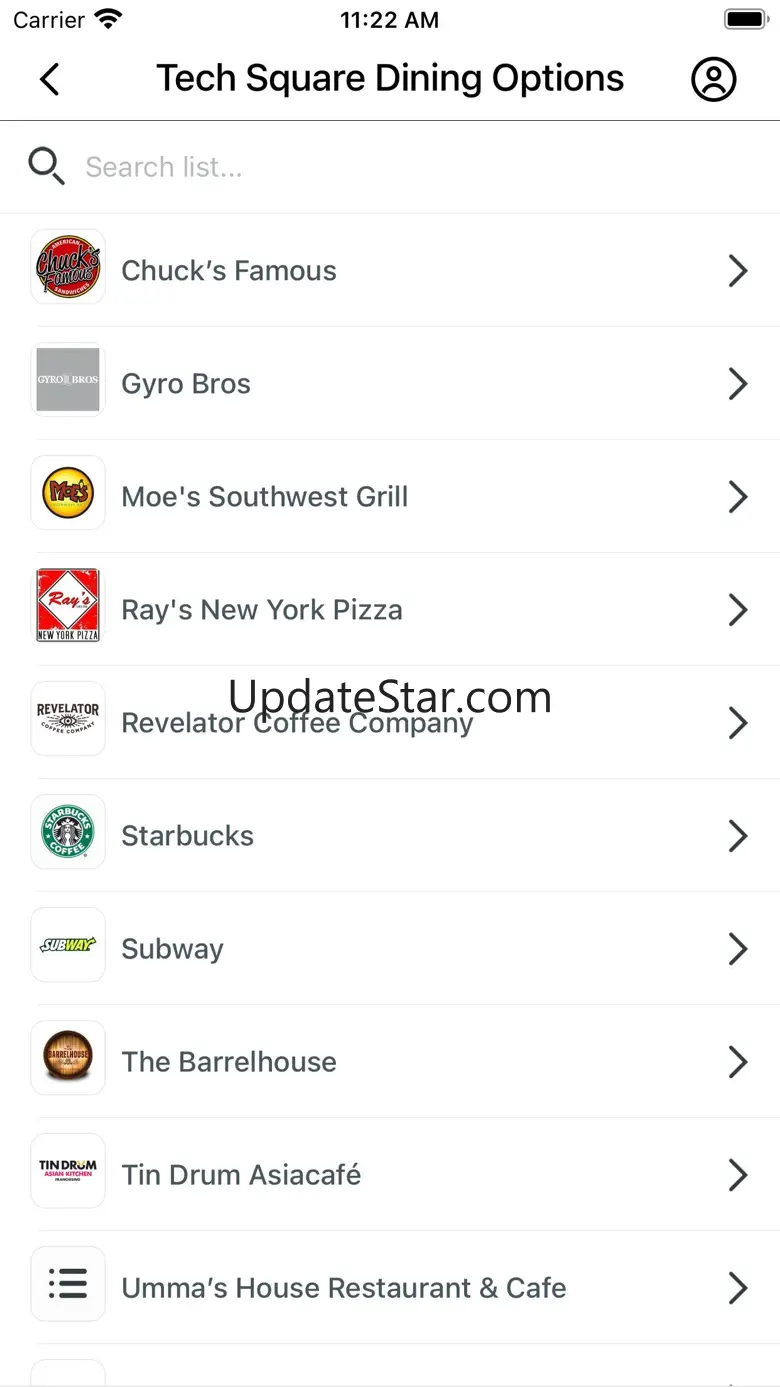This screenshot has height=1387, width=780.
Task: View Ray's New York Pizza
Action: coord(390,609)
